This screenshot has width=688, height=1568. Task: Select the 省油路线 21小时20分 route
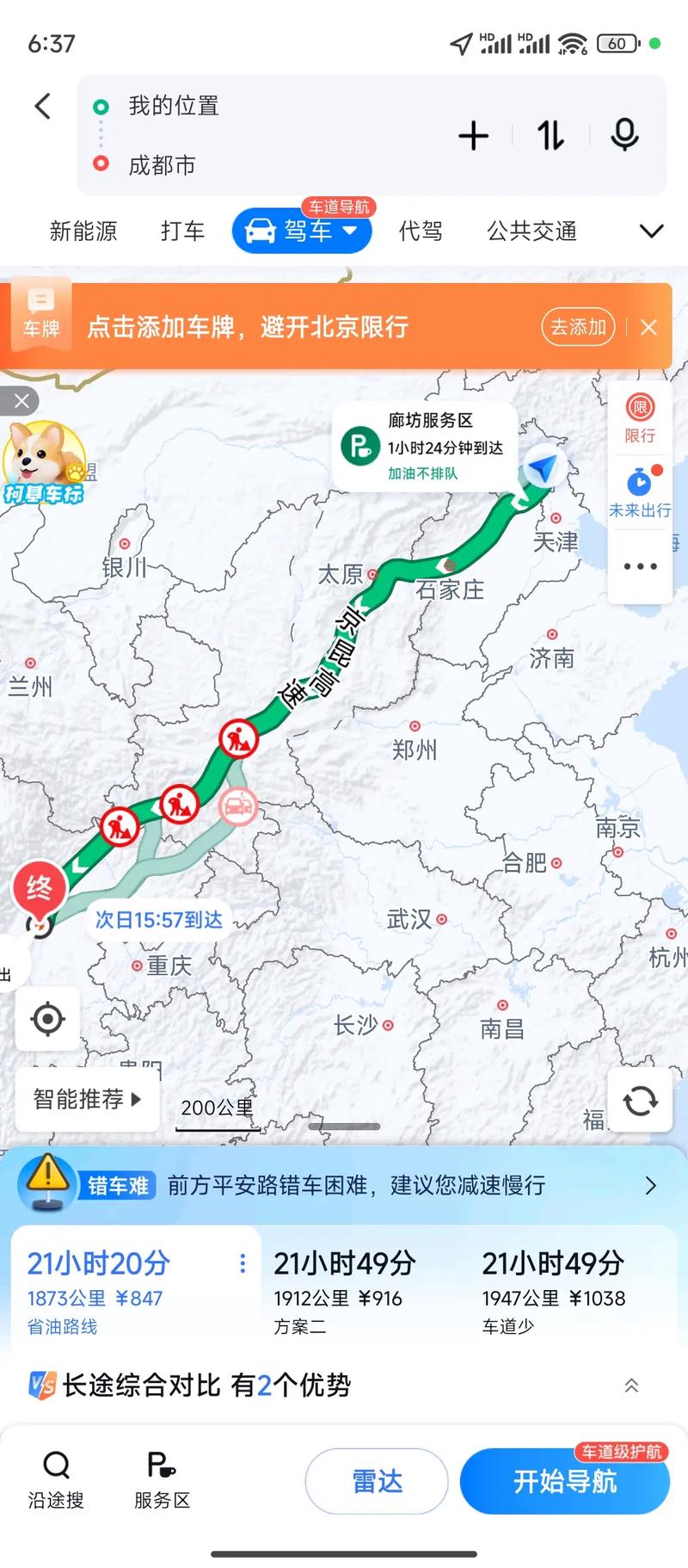(x=112, y=1282)
